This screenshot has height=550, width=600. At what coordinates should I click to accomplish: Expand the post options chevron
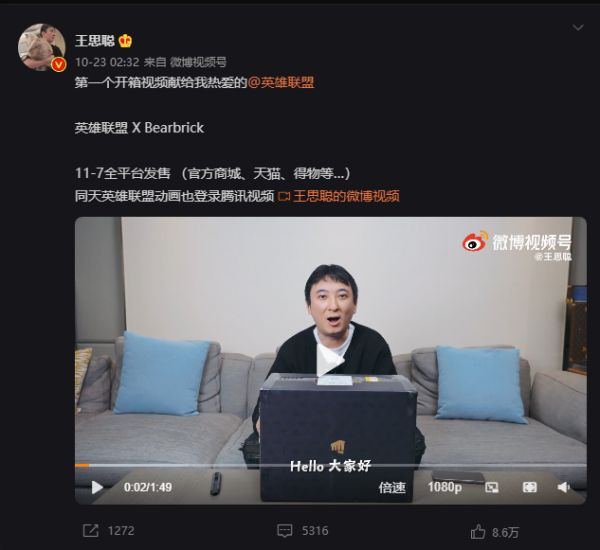576,28
